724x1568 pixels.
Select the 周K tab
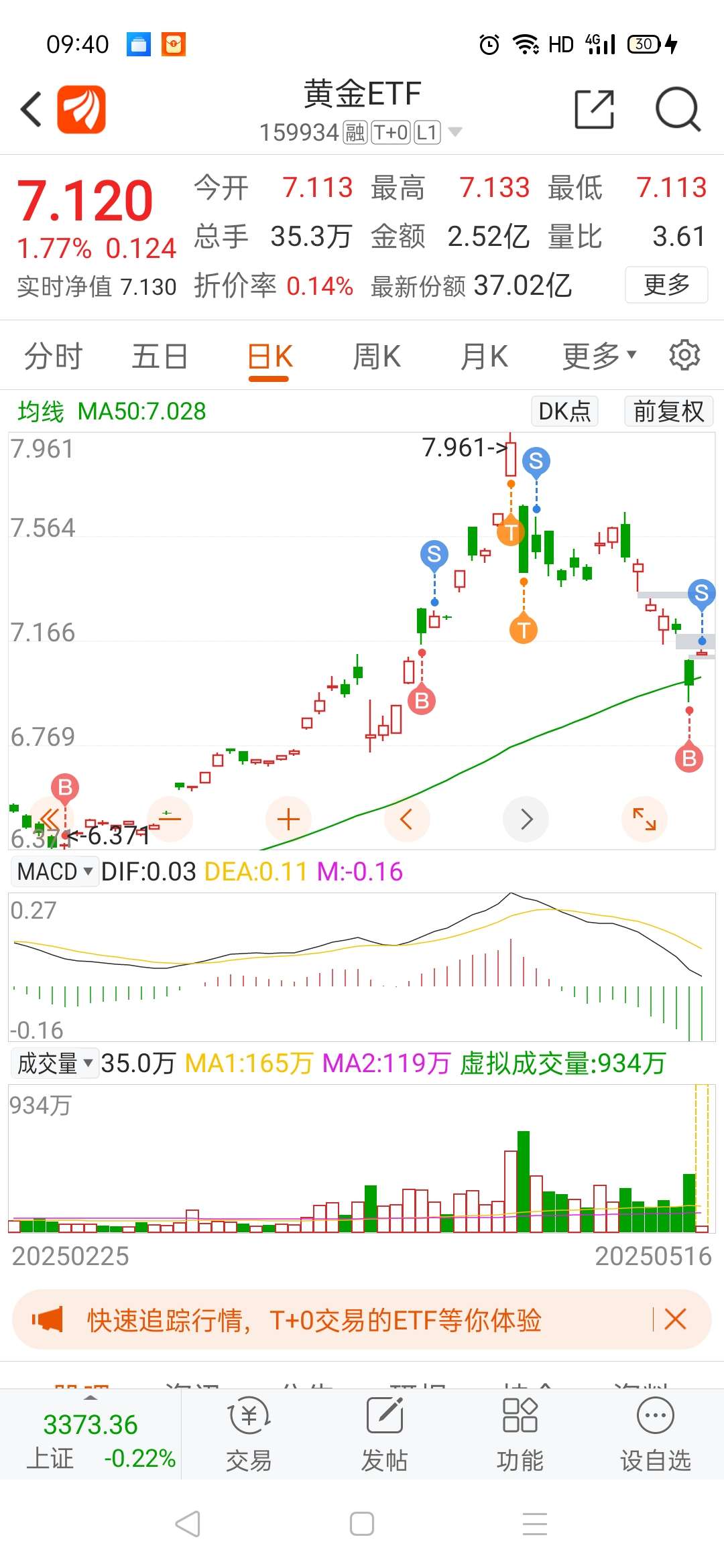click(x=377, y=356)
